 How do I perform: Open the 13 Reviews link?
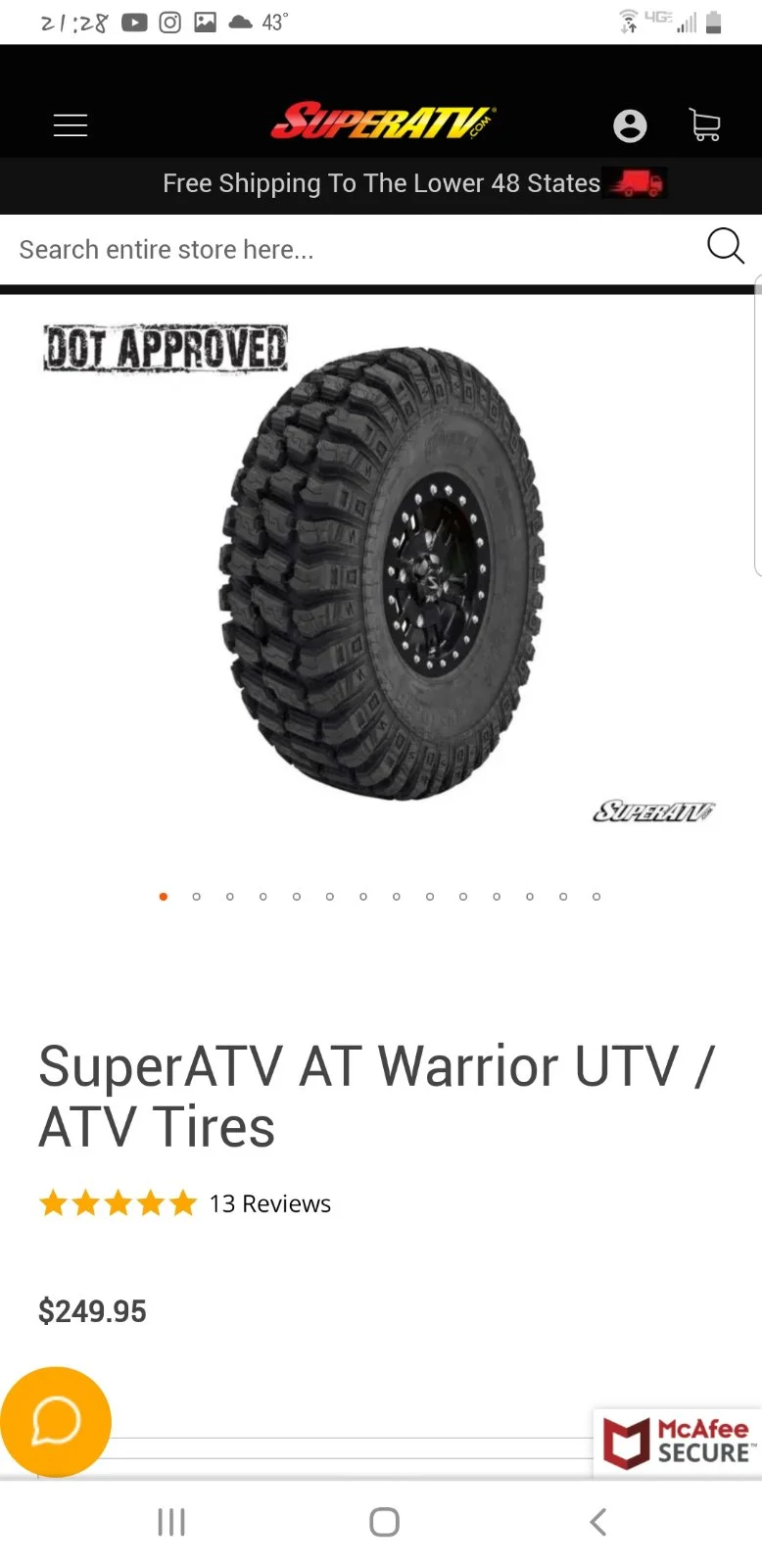[270, 1203]
